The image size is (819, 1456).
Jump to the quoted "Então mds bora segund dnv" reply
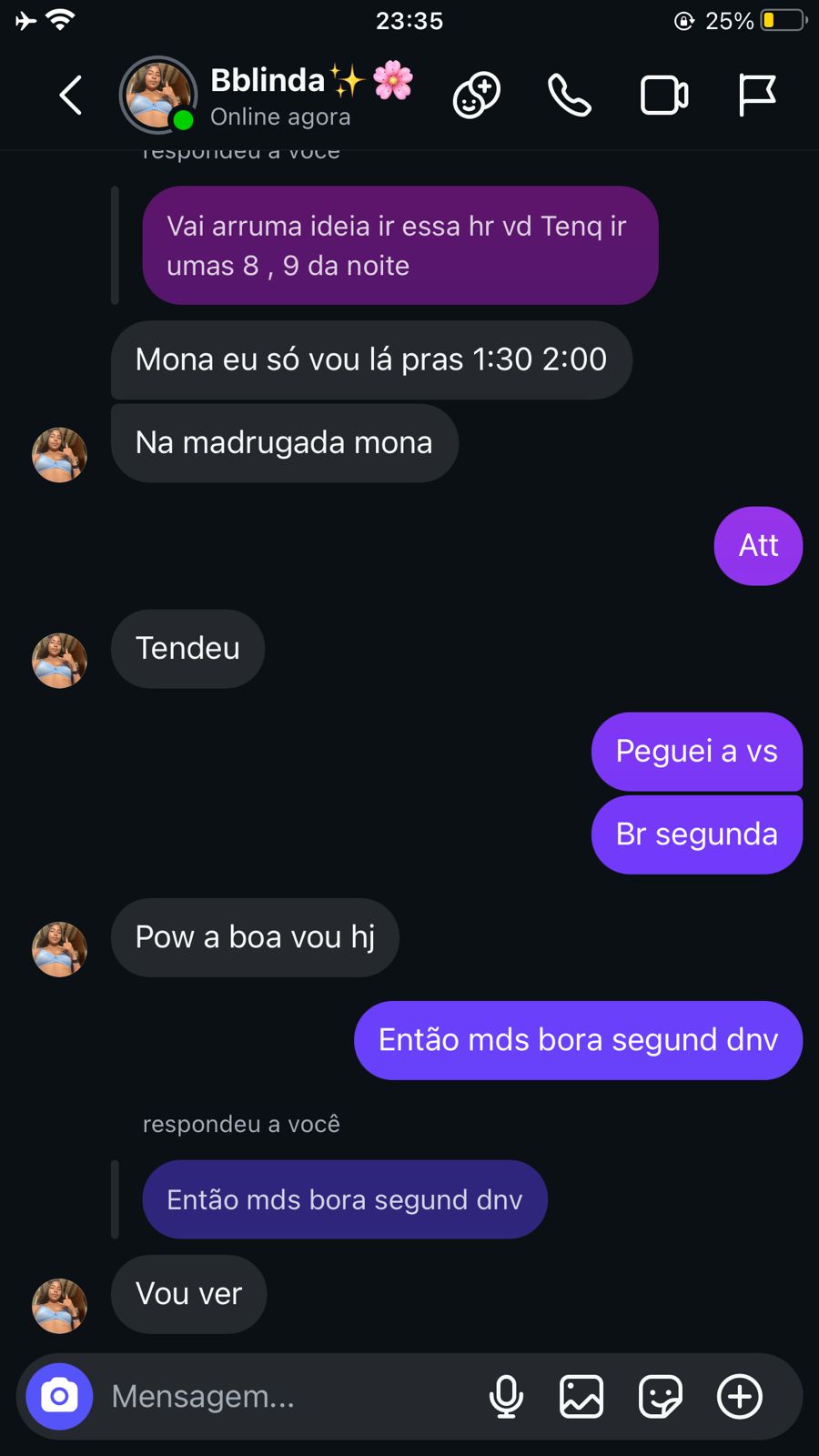345,1199
